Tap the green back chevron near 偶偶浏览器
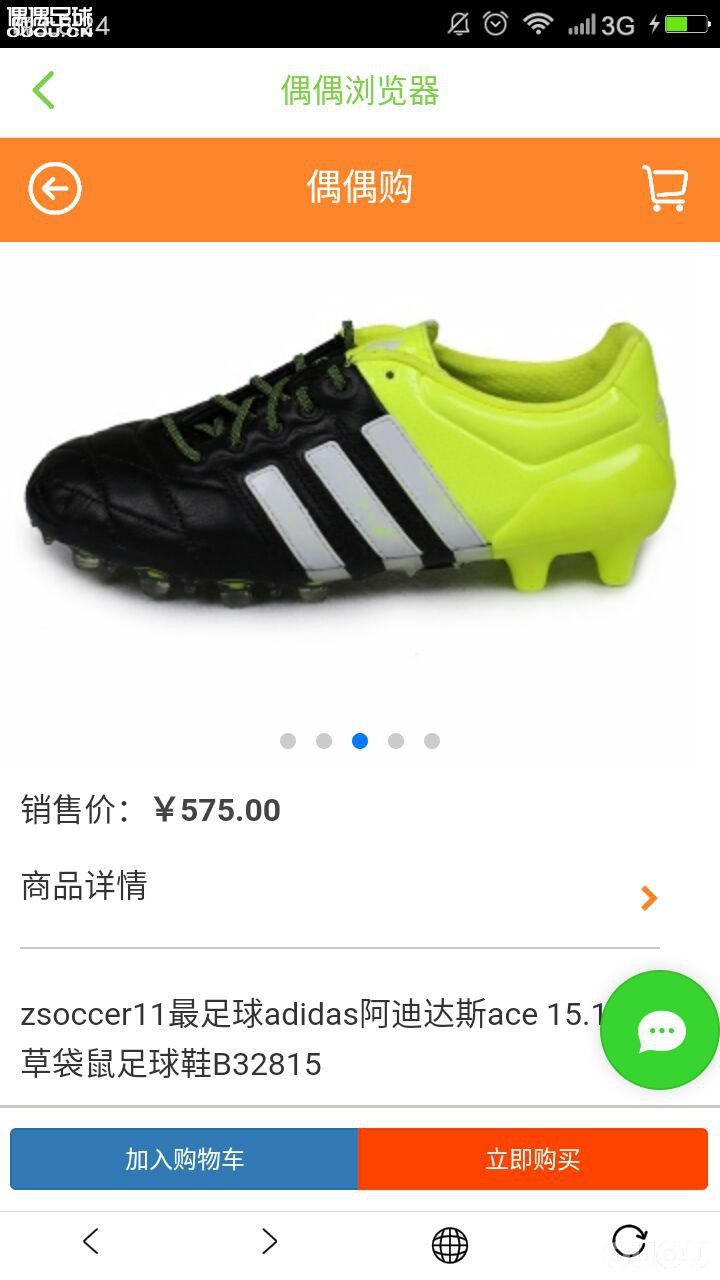Screen dimensions: 720x1280 42,89
